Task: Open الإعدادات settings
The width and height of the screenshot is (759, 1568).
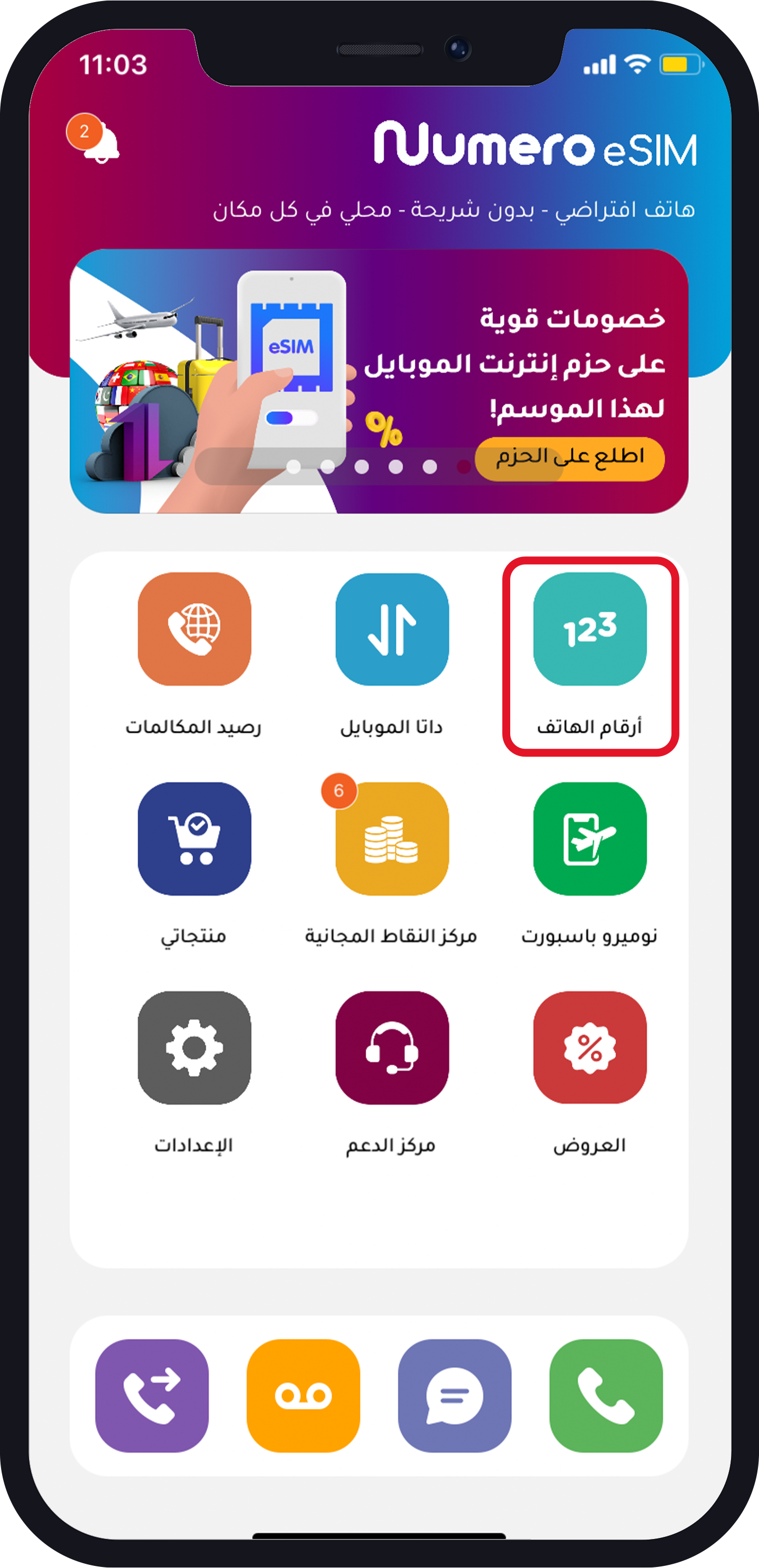Action: point(194,1047)
